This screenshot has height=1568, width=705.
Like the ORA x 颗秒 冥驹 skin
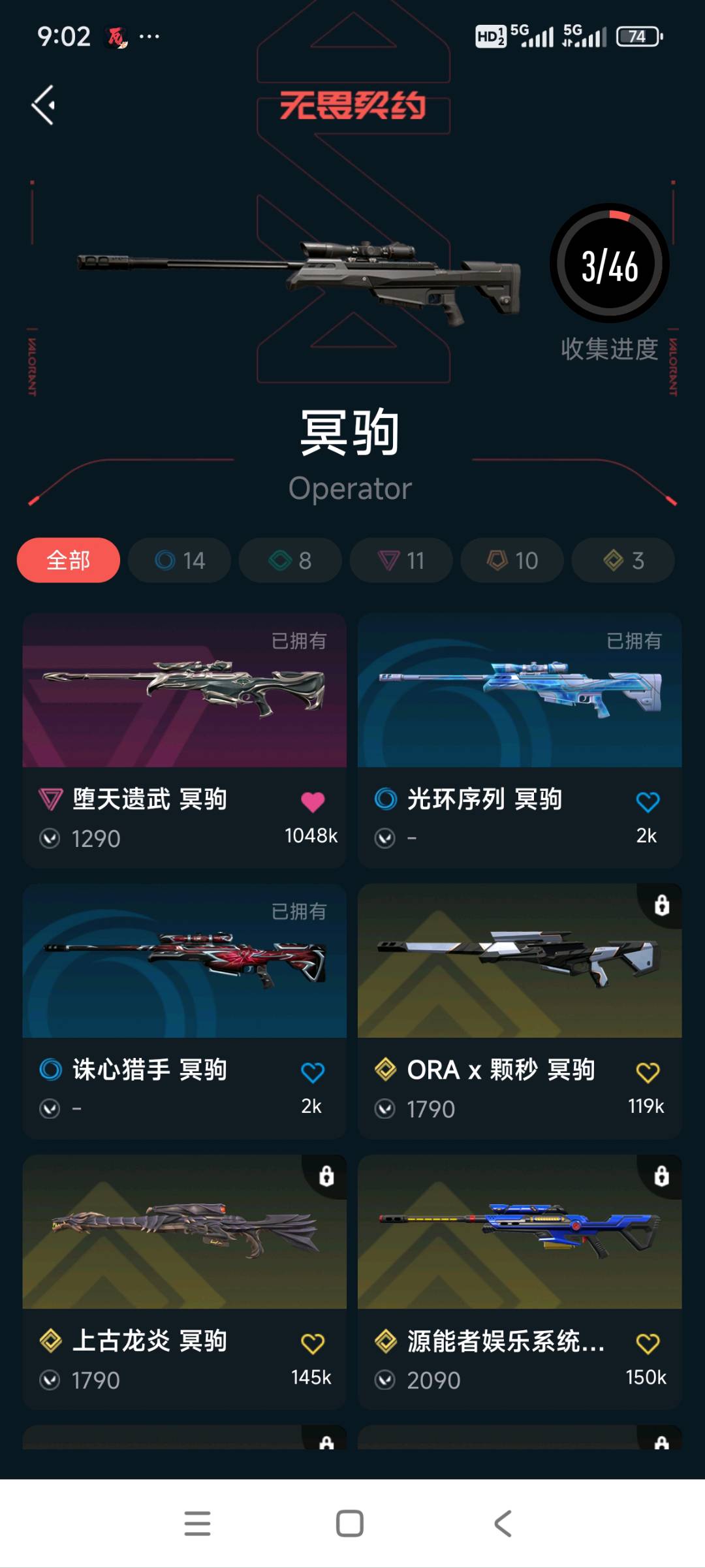(648, 1072)
